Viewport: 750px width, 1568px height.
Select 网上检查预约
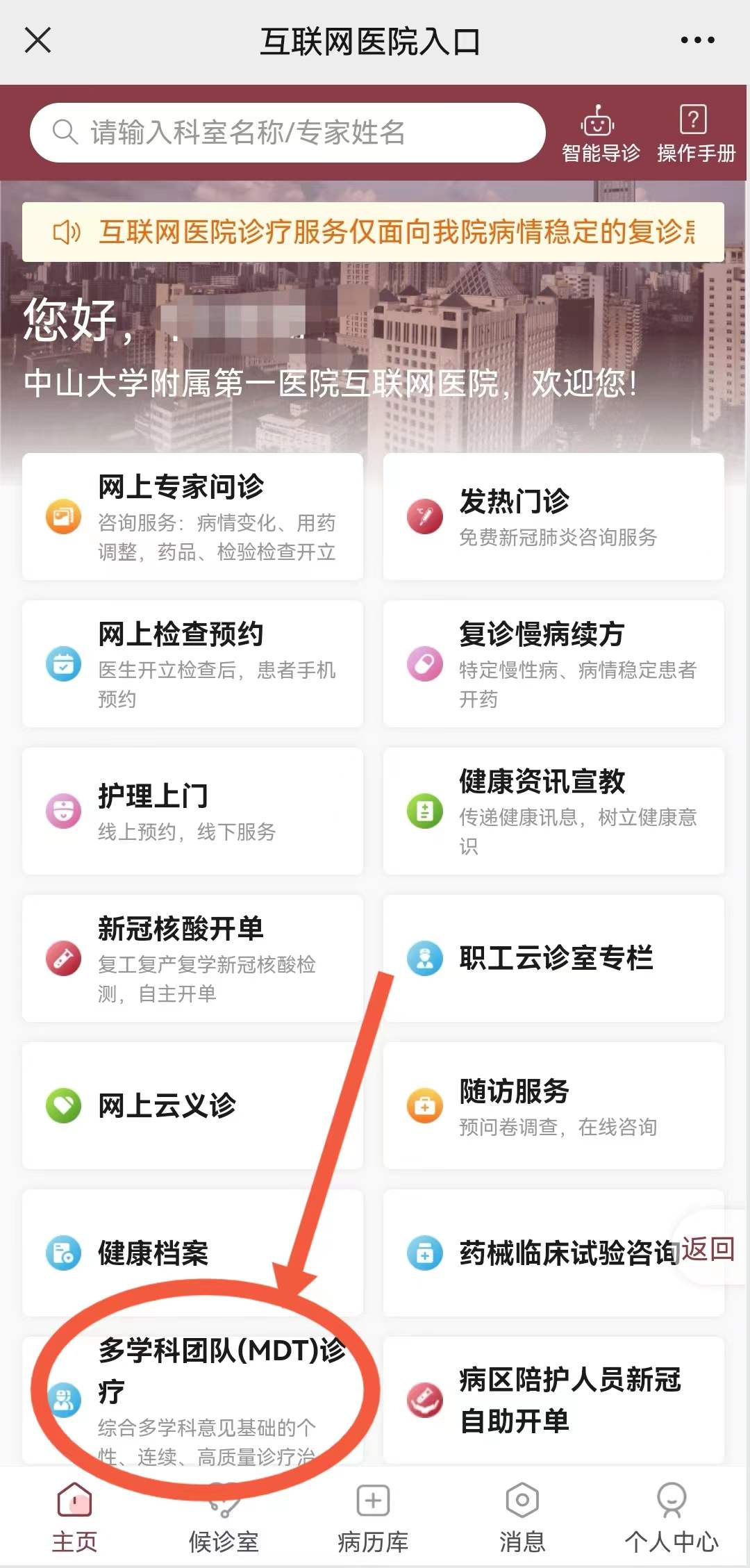pos(192,663)
